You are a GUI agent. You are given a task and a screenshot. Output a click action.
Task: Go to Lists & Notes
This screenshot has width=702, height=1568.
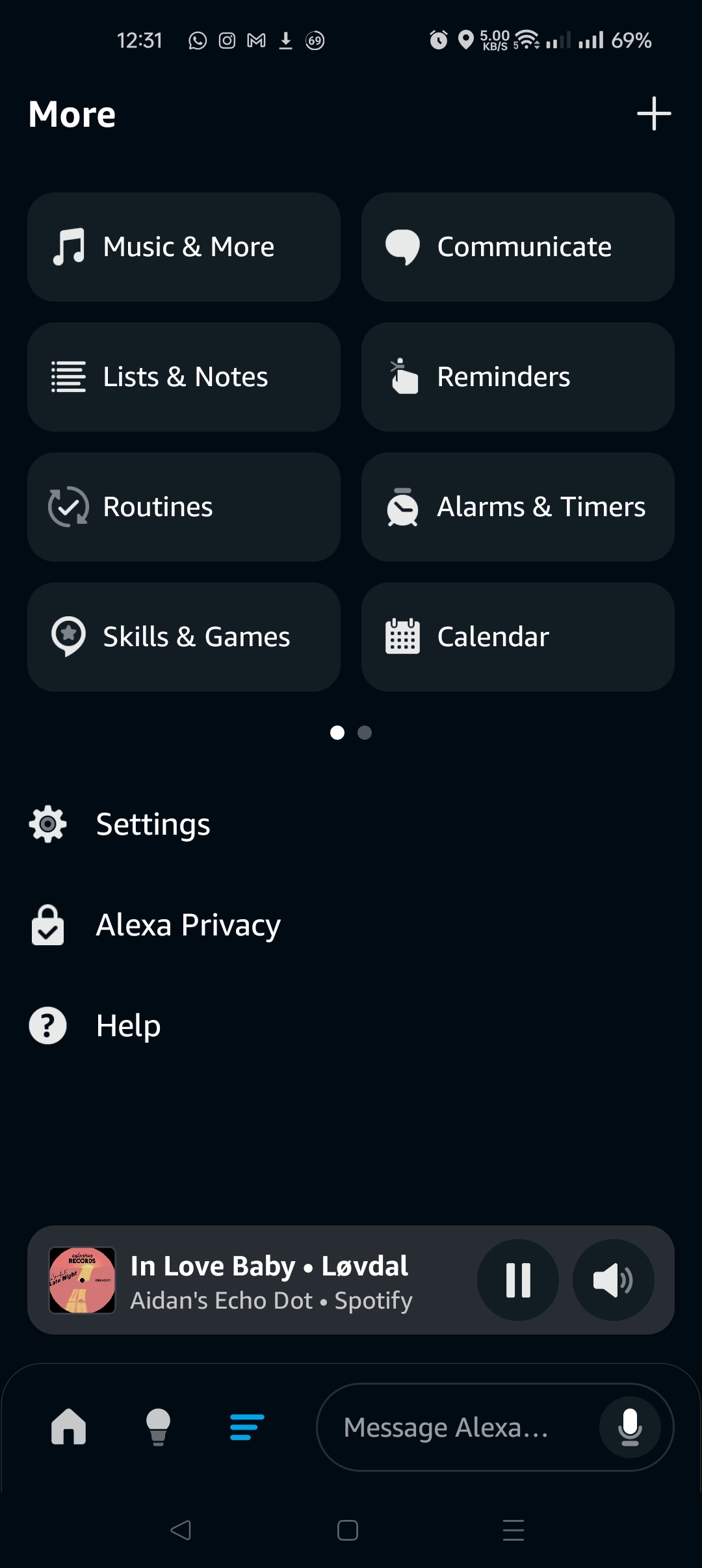pyautogui.click(x=184, y=377)
